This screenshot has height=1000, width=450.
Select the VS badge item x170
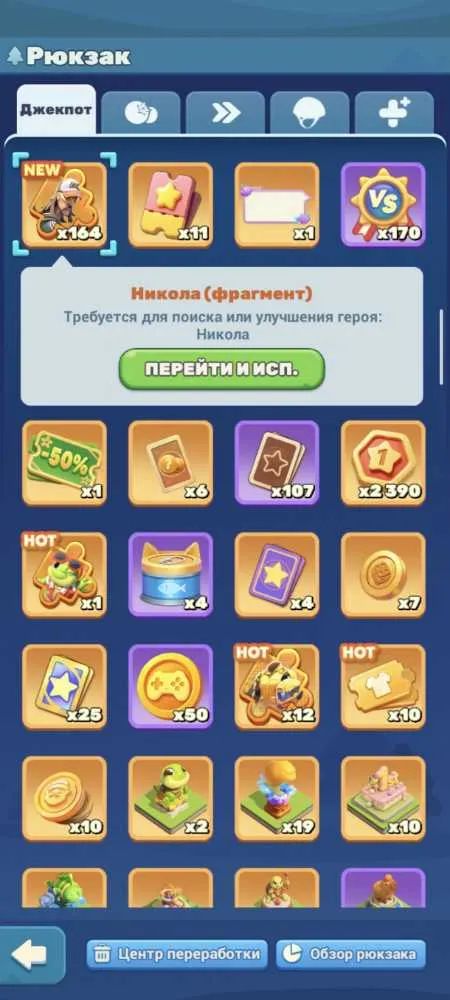click(x=383, y=205)
